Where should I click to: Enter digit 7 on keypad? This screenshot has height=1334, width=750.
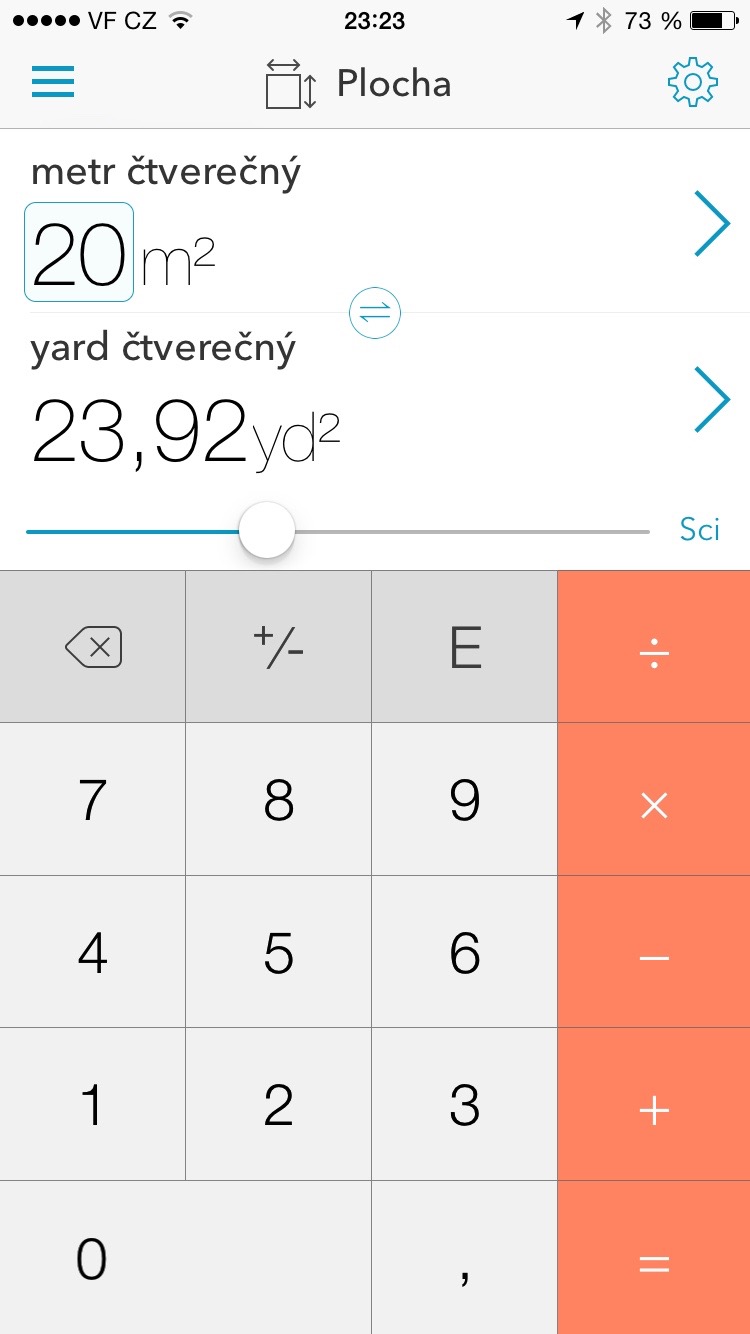[92, 800]
